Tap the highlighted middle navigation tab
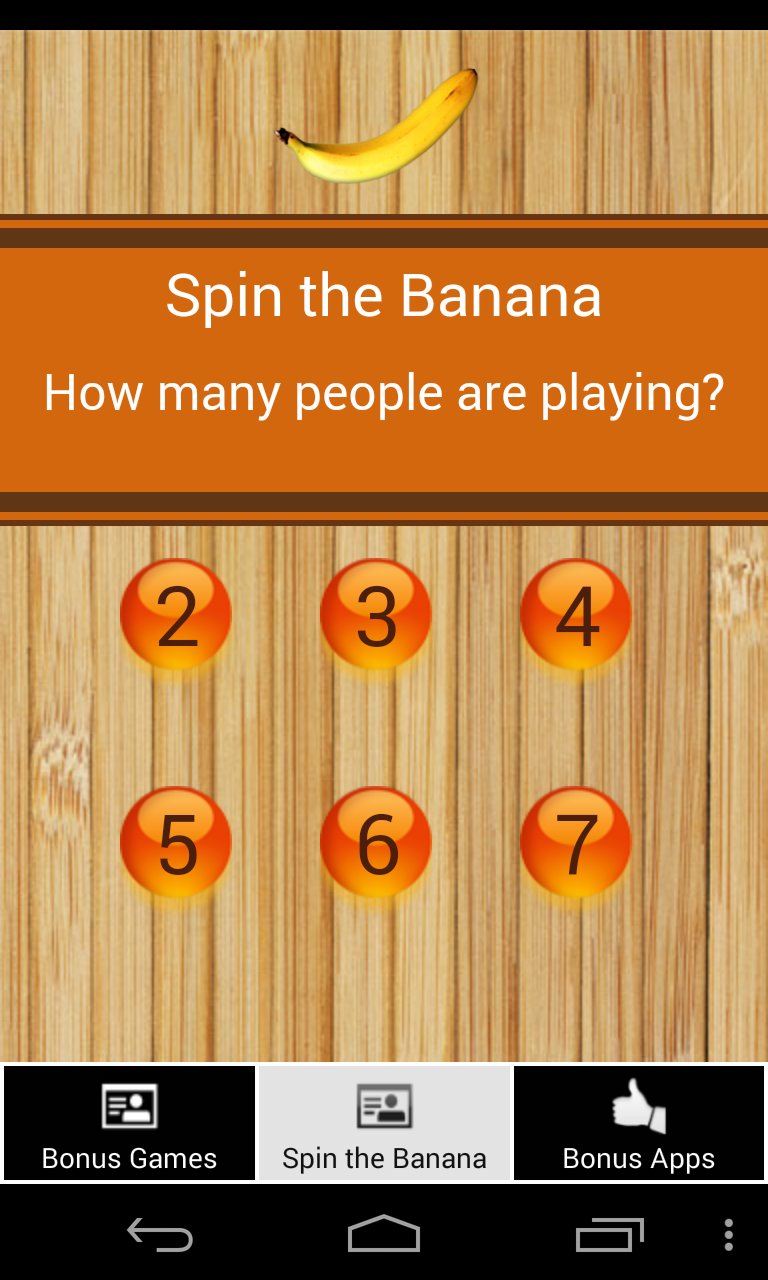This screenshot has width=768, height=1280. [x=384, y=1123]
